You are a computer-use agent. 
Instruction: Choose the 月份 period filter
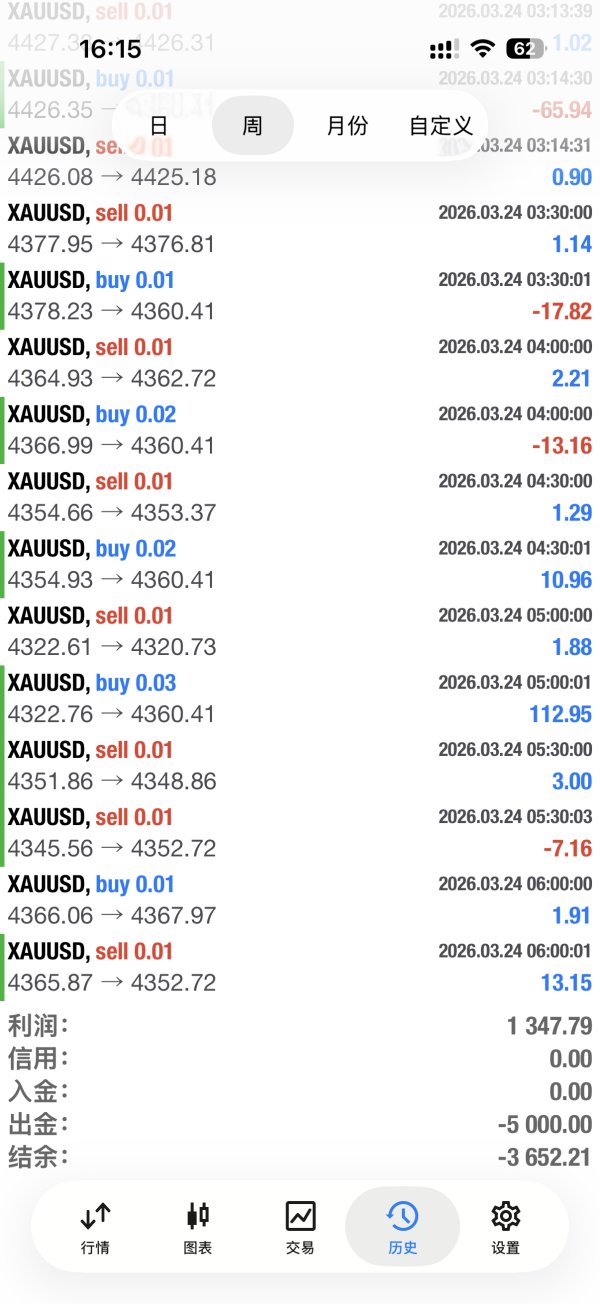pos(347,126)
